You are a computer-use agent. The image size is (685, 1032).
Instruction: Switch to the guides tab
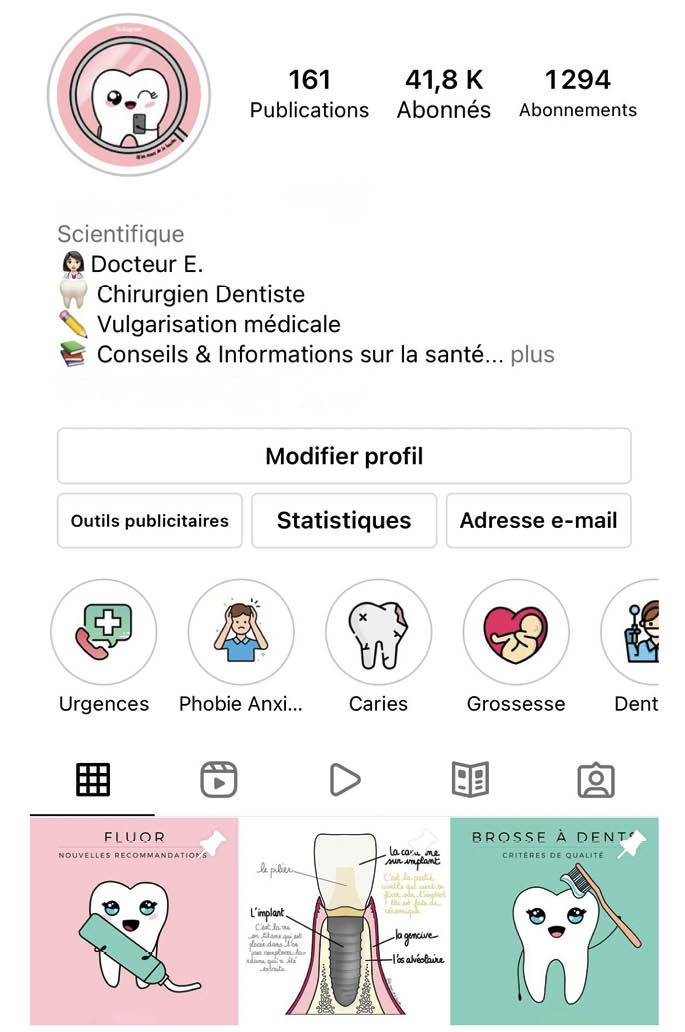pyautogui.click(x=470, y=780)
